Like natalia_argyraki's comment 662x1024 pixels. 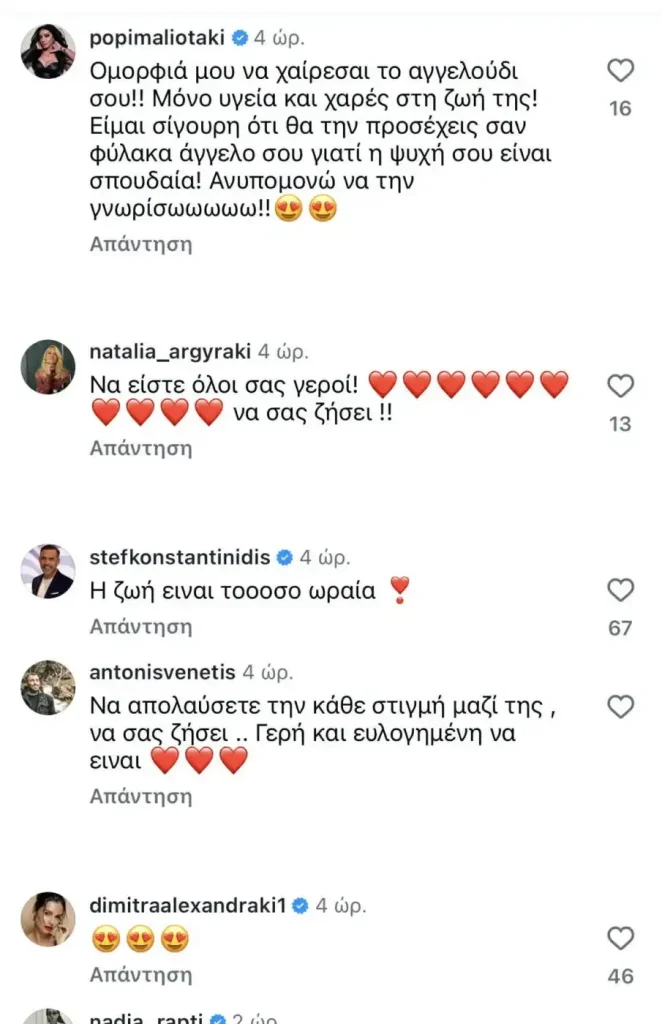(621, 386)
